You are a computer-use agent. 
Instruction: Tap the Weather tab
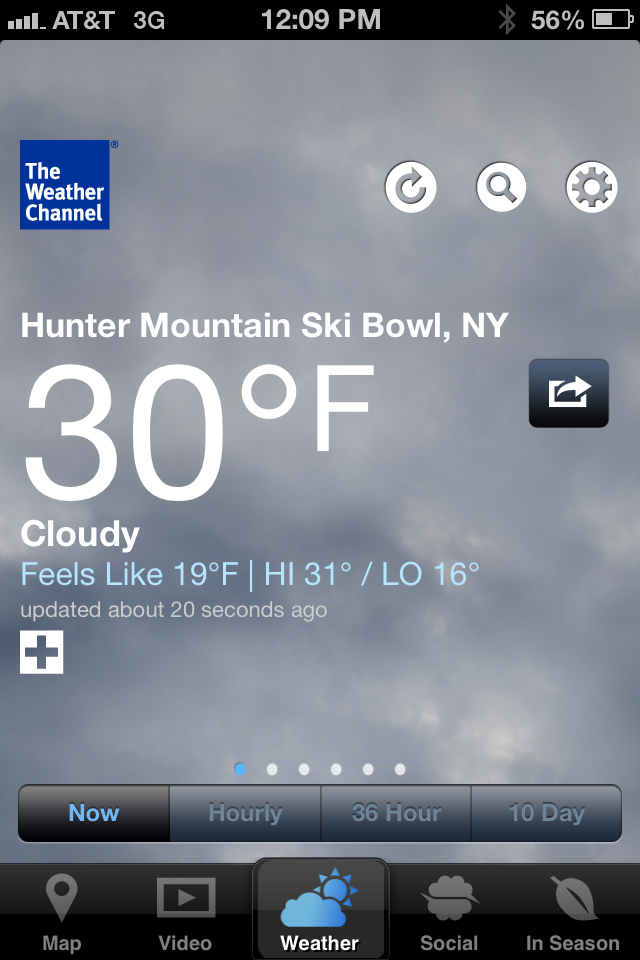pos(320,912)
